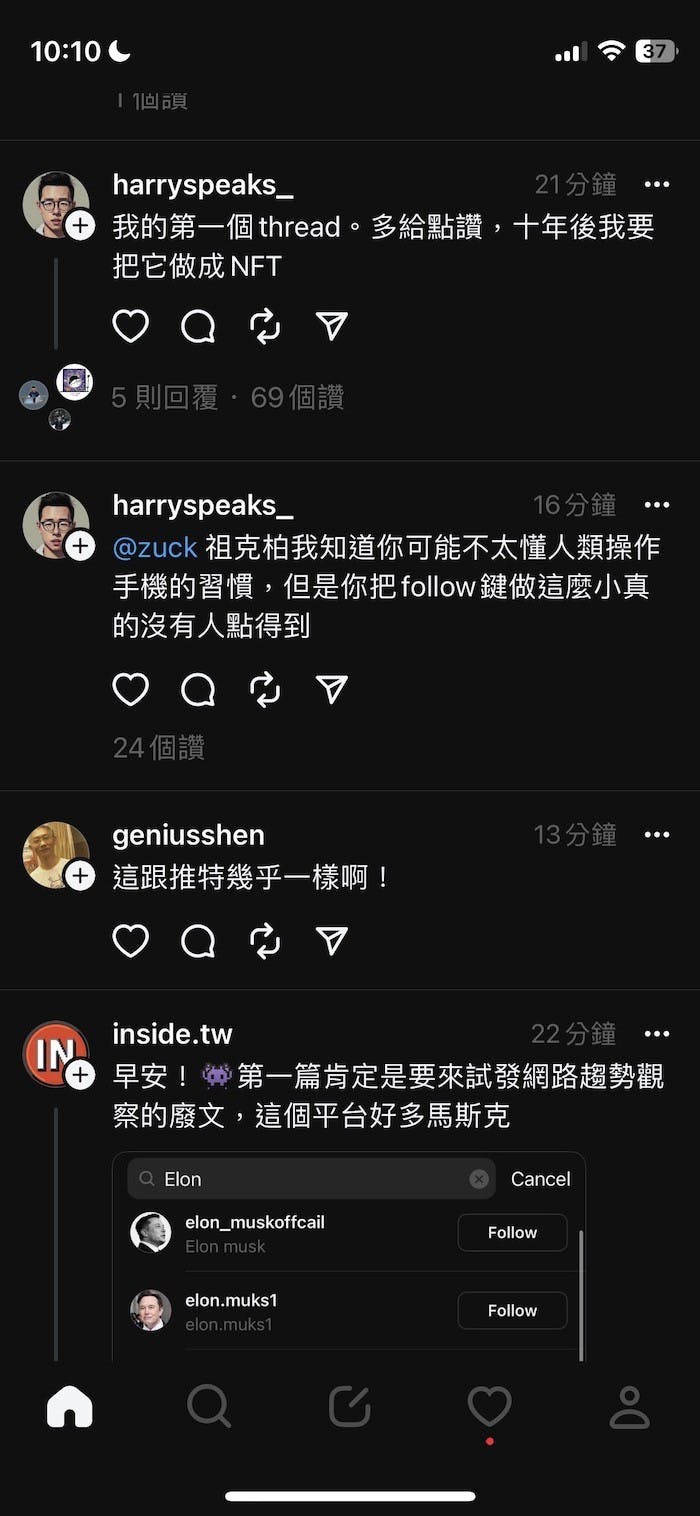Open more options on geniusshen's post
Image resolution: width=700 pixels, height=1516 pixels.
click(x=657, y=835)
